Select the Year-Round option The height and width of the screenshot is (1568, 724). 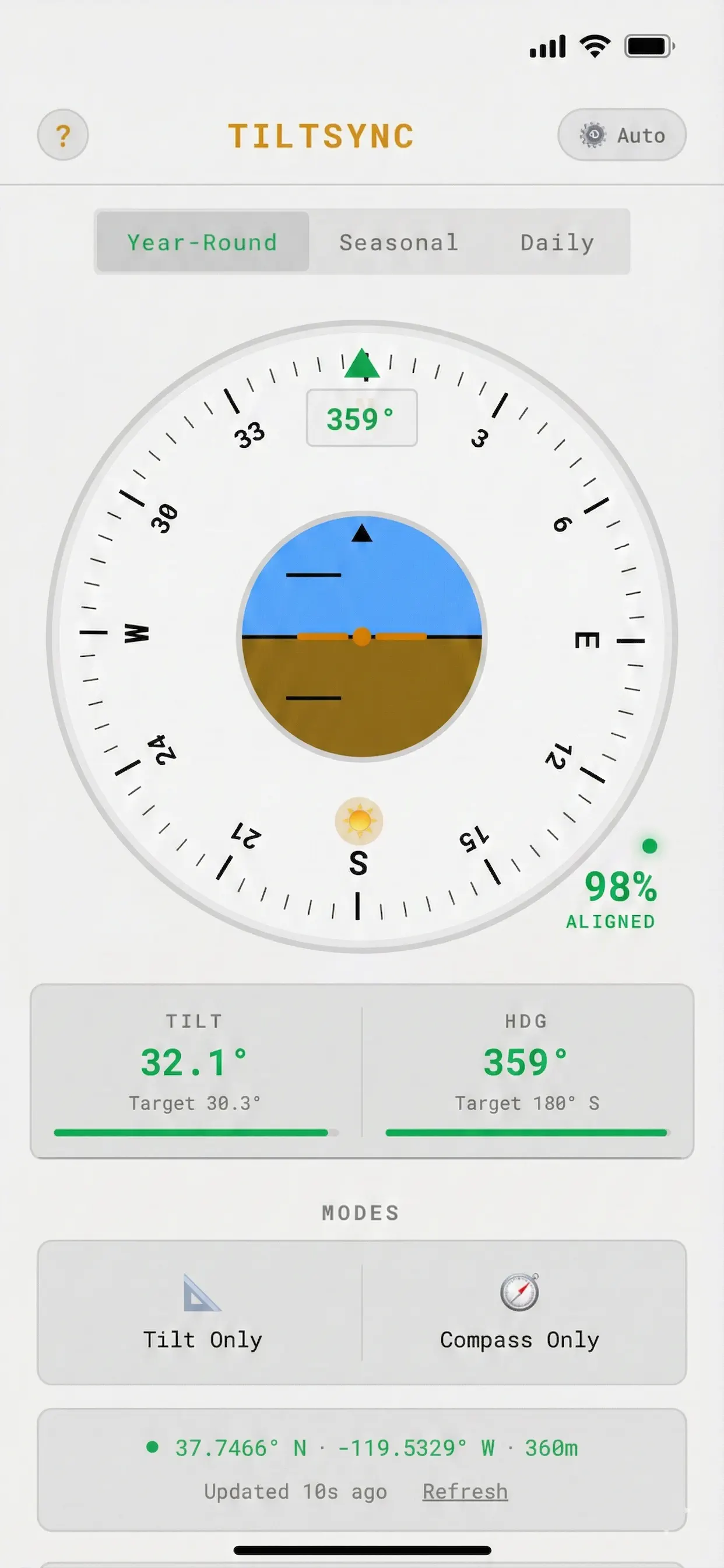coord(202,242)
